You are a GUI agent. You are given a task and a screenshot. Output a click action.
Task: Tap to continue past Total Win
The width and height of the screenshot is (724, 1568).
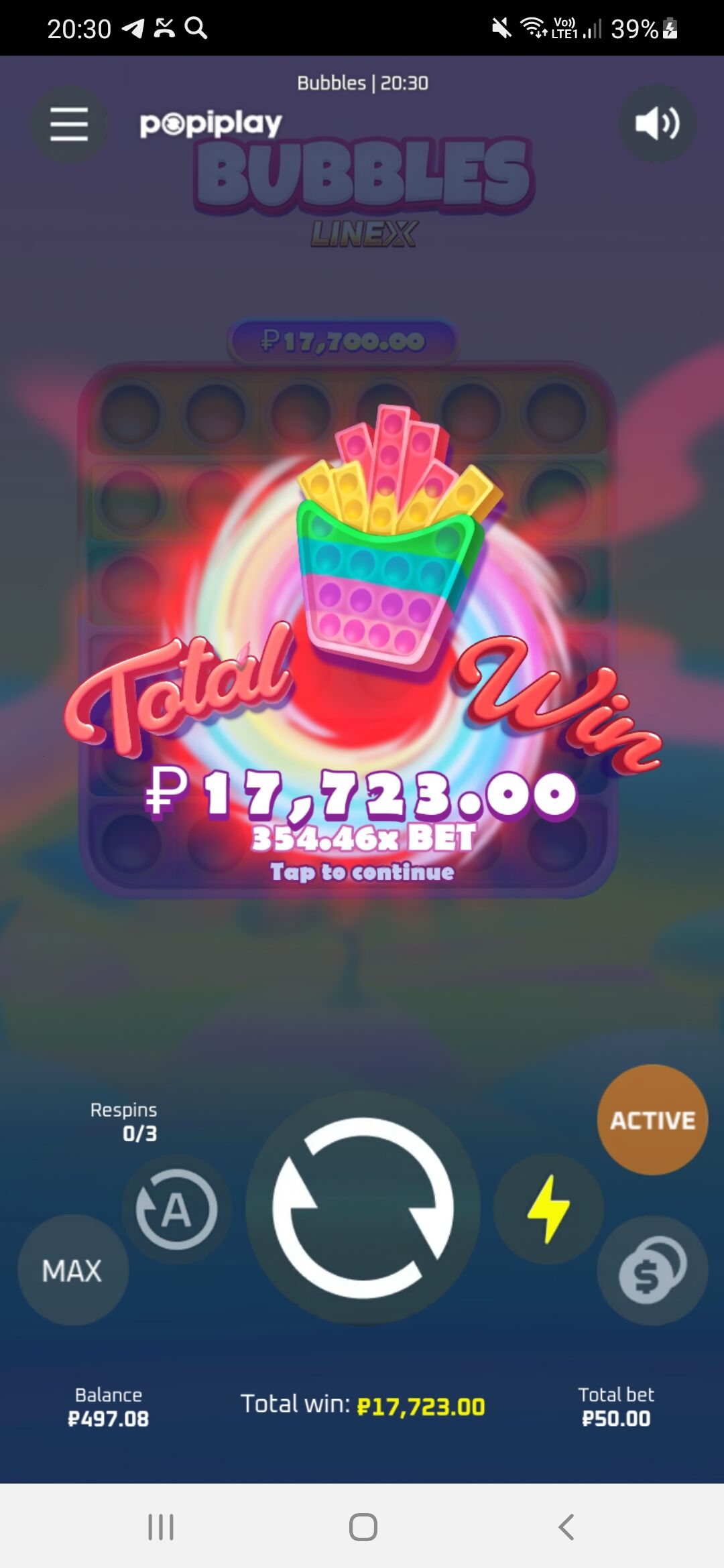click(362, 872)
